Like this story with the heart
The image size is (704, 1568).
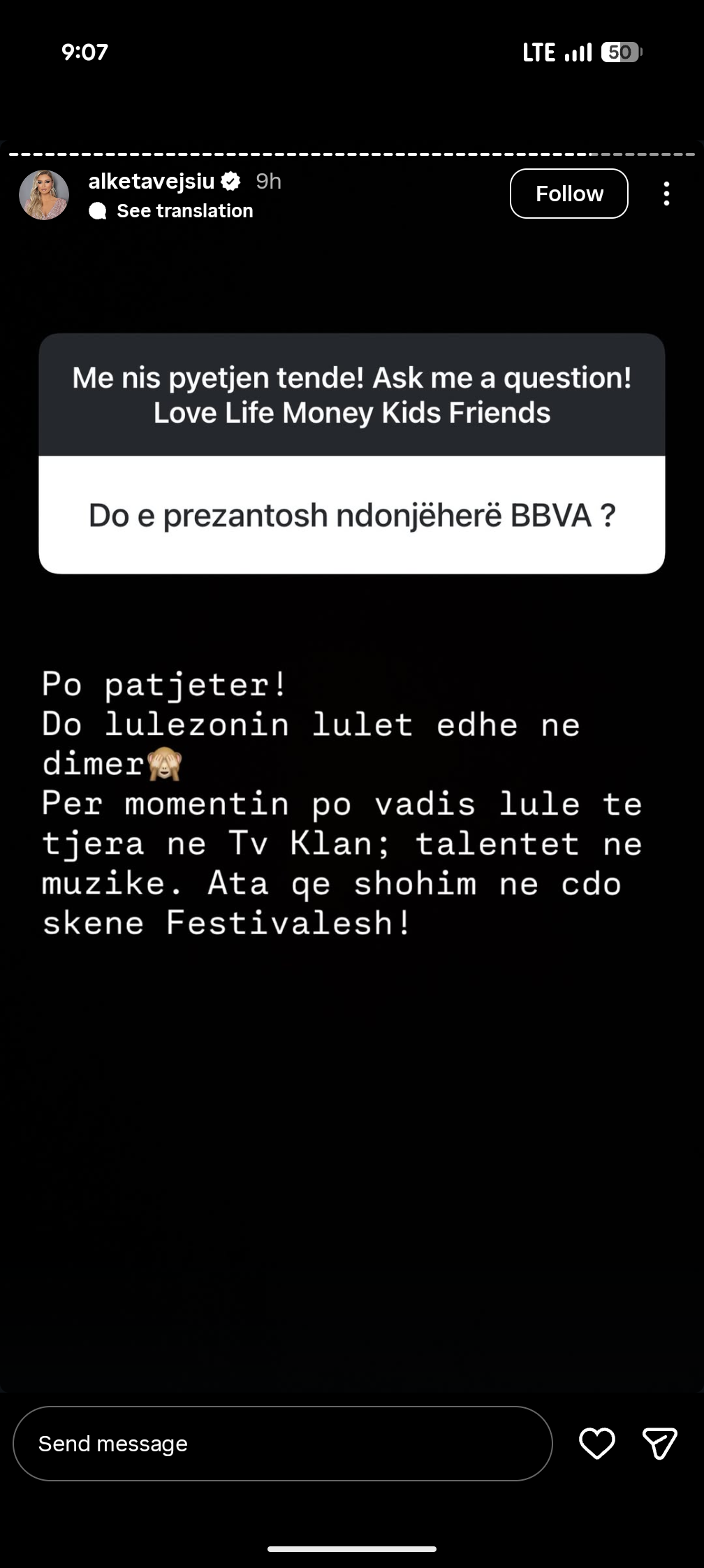(x=596, y=1443)
